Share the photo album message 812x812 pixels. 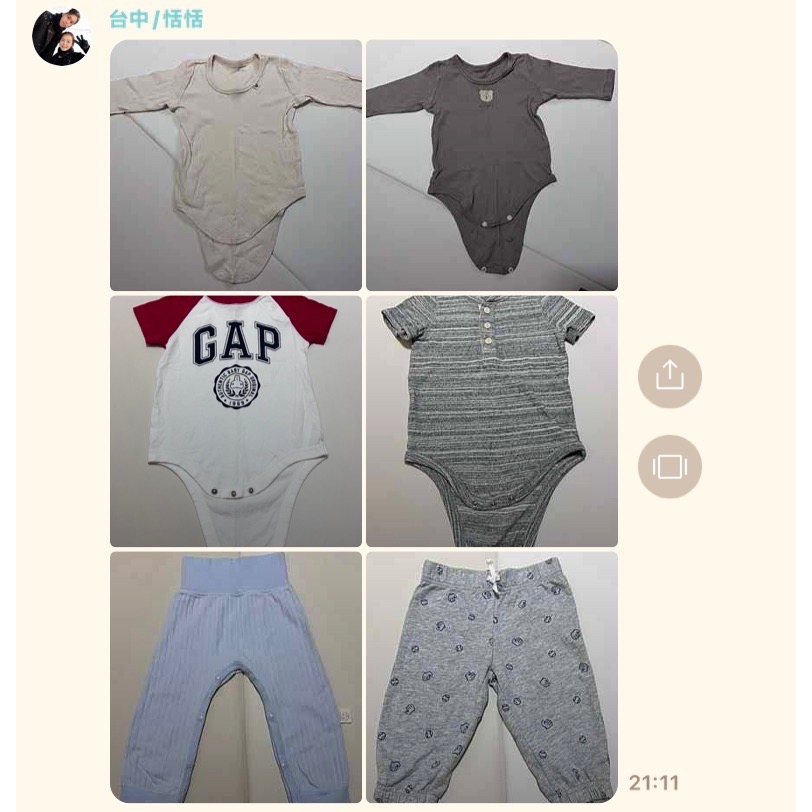(x=669, y=376)
